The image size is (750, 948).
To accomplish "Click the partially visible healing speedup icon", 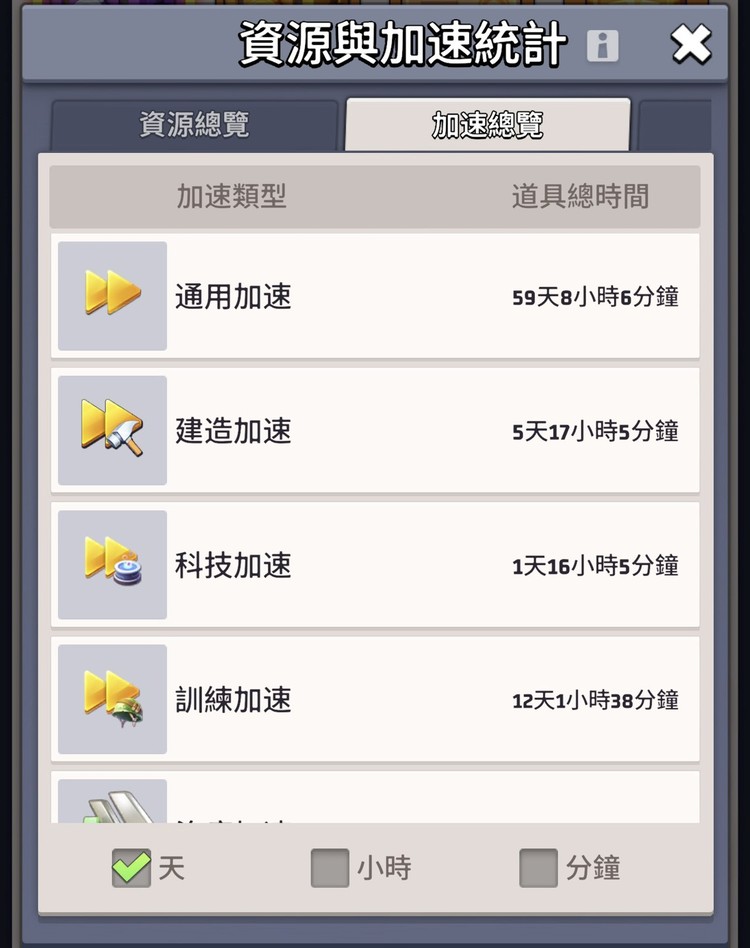I will [112, 805].
